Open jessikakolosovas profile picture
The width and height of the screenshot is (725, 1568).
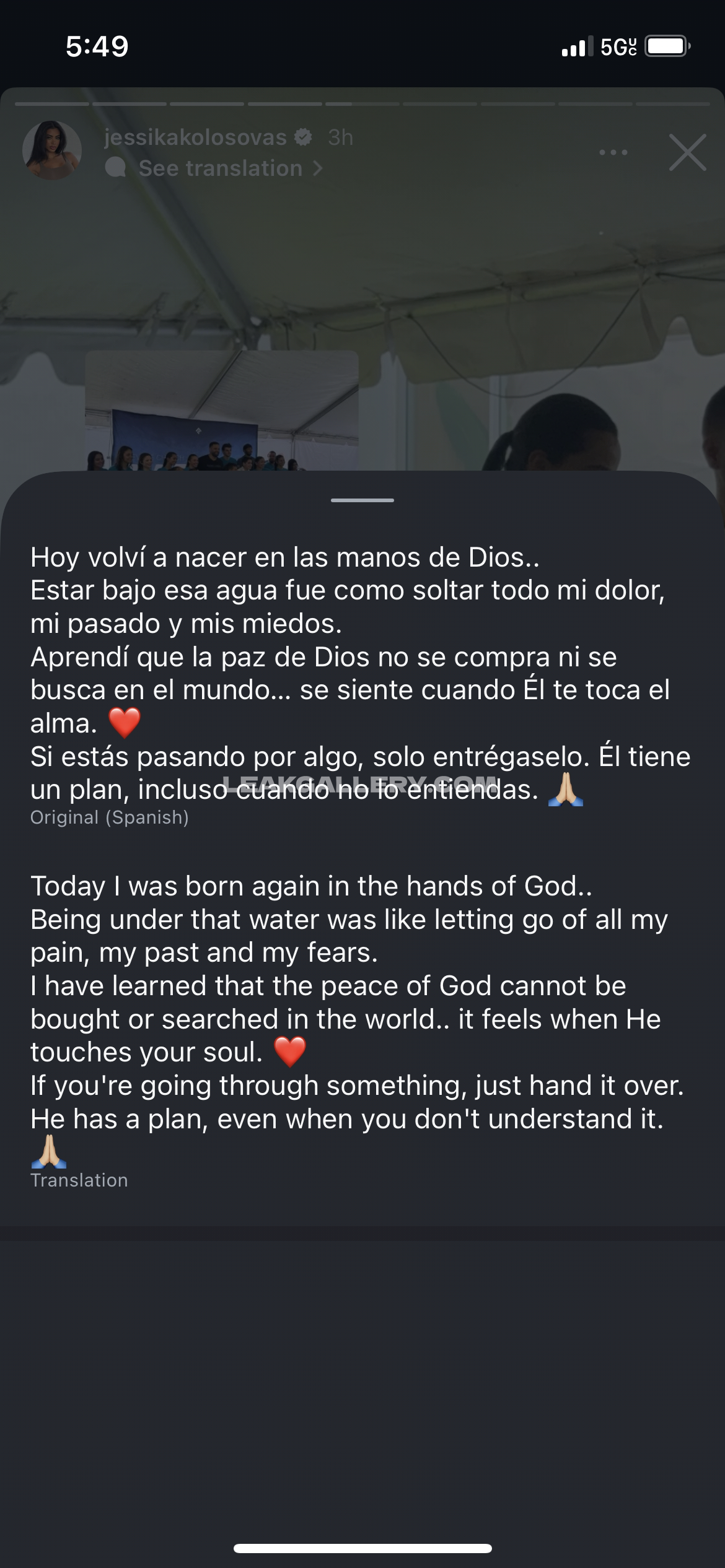coord(52,150)
